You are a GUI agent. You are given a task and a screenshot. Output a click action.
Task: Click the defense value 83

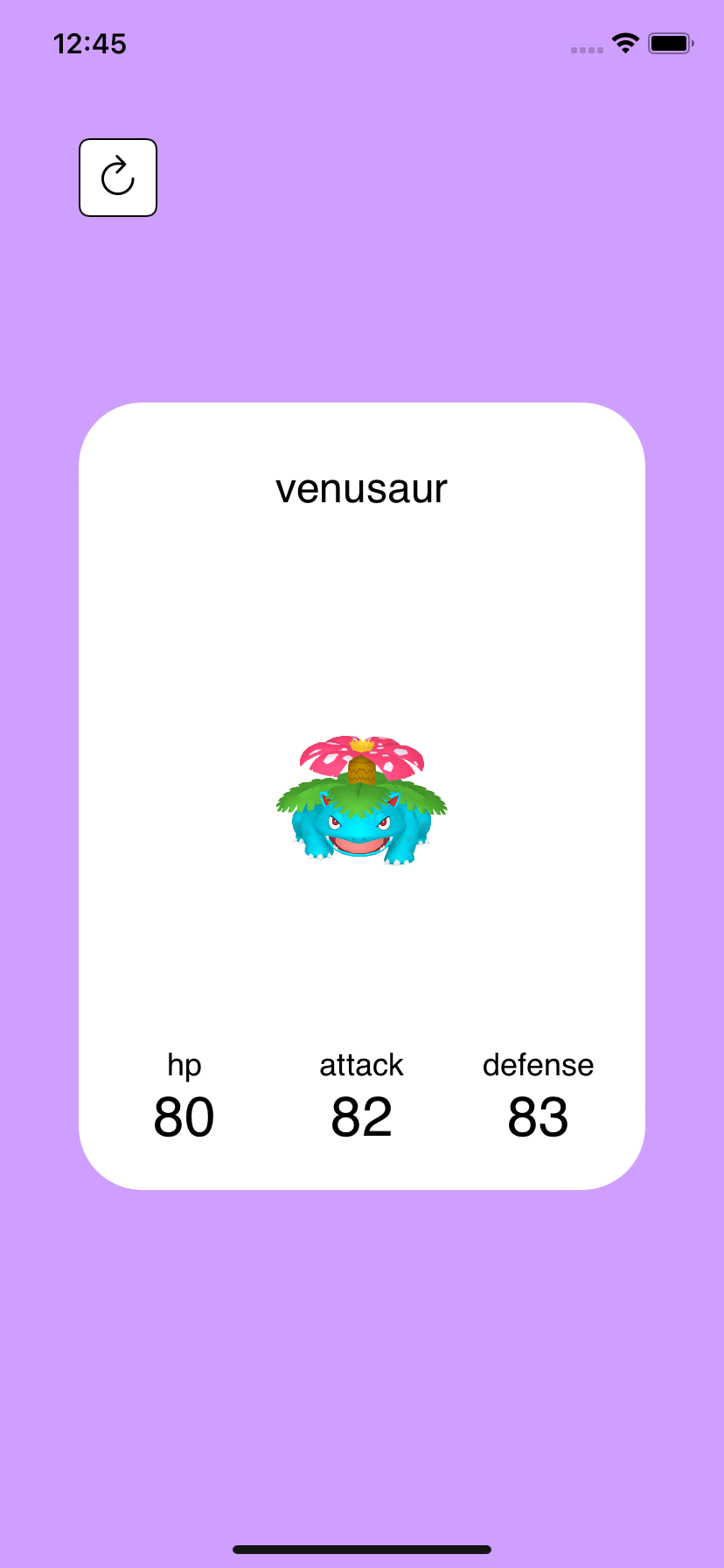coord(538,1116)
